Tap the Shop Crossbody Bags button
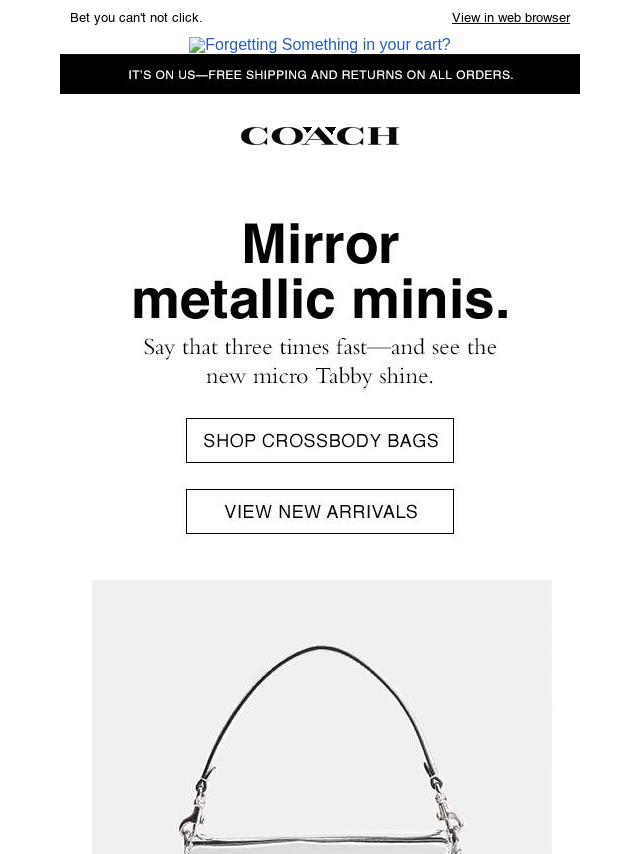640x854 pixels. point(320,441)
